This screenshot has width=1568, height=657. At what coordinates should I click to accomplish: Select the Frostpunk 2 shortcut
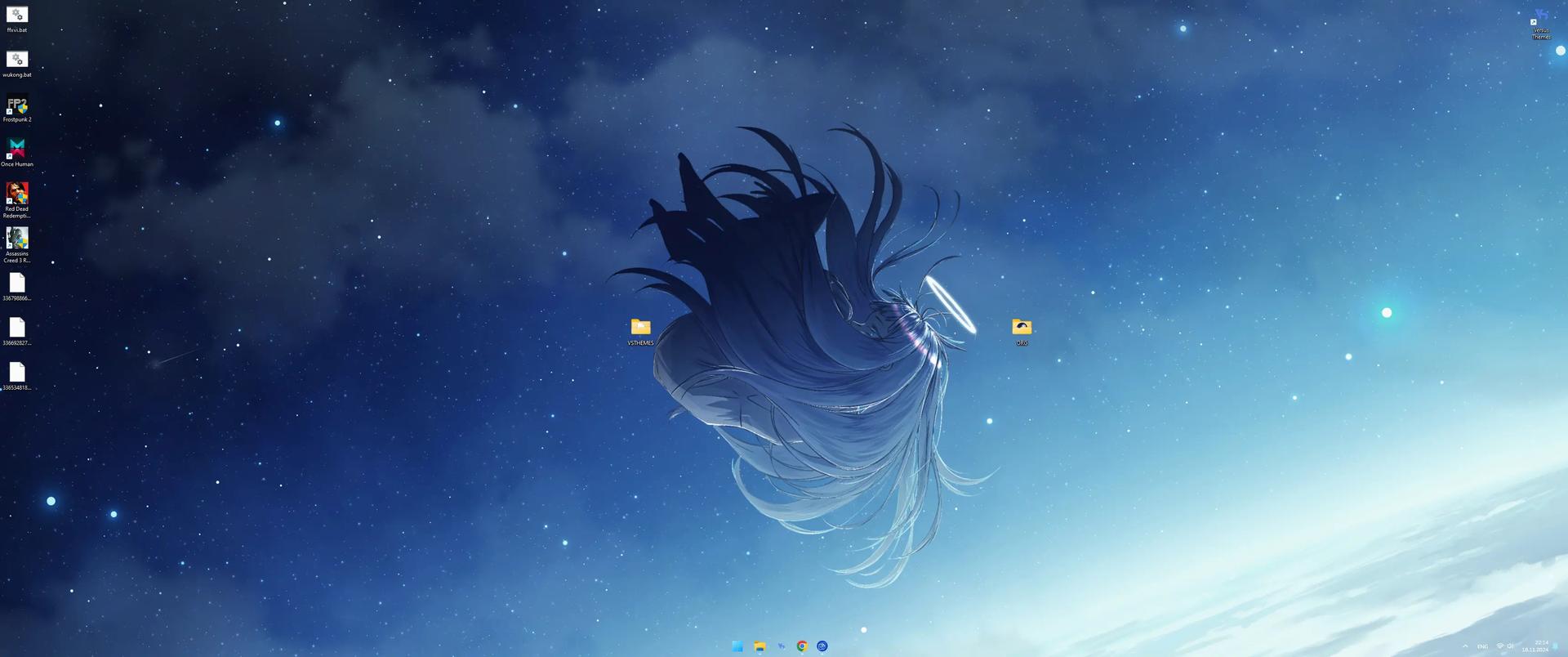tap(17, 105)
